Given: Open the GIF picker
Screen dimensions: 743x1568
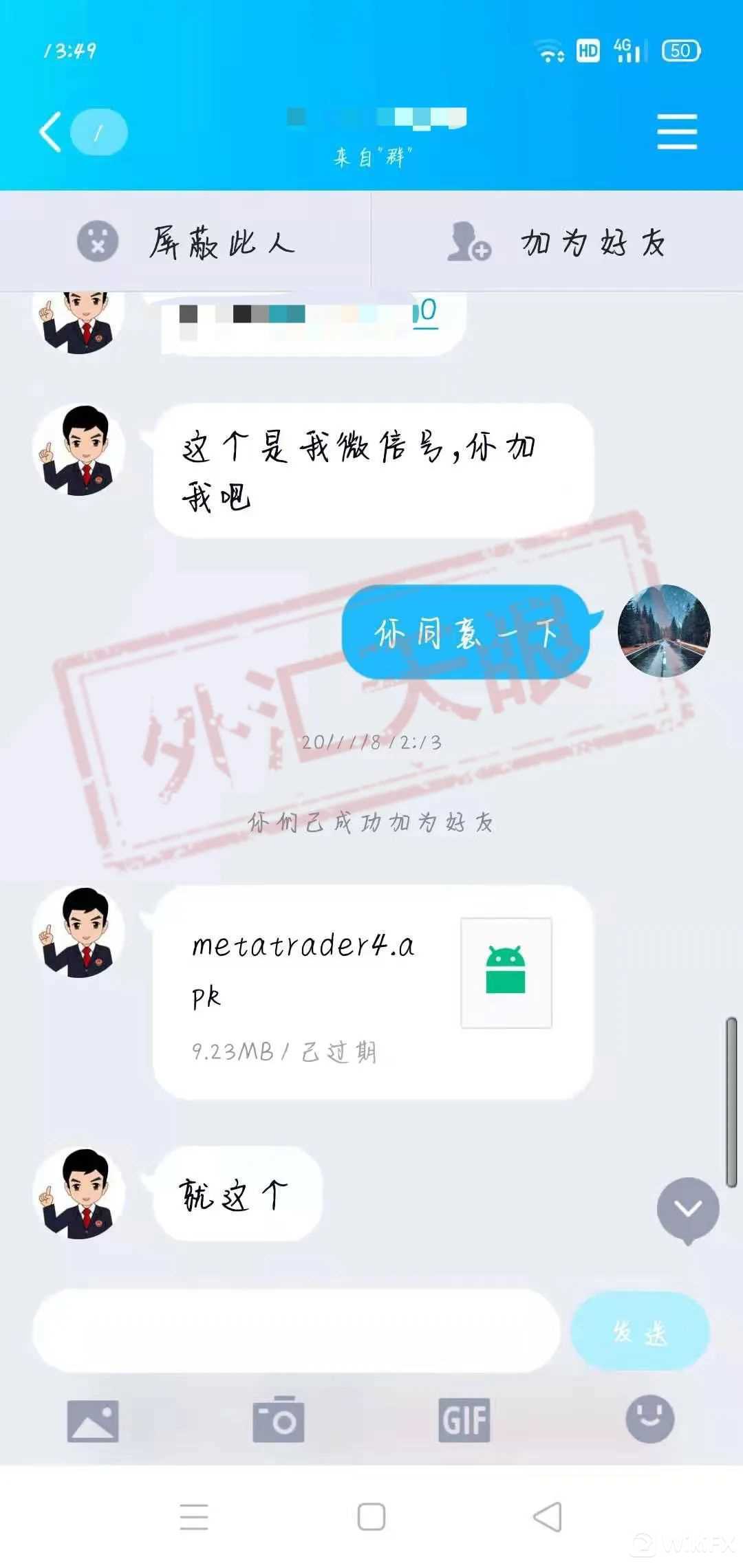Looking at the screenshot, I should 464,1420.
